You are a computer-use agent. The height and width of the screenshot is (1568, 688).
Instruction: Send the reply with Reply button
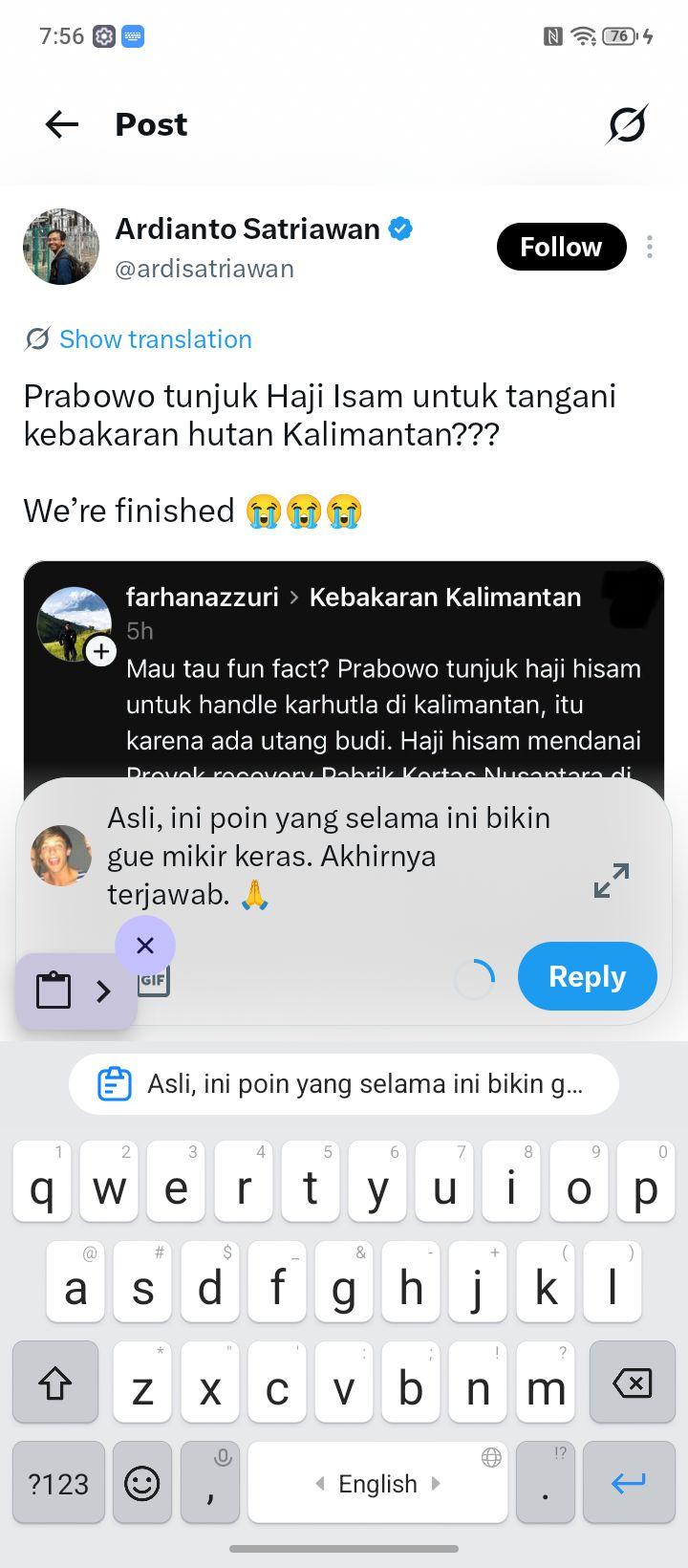coord(588,976)
